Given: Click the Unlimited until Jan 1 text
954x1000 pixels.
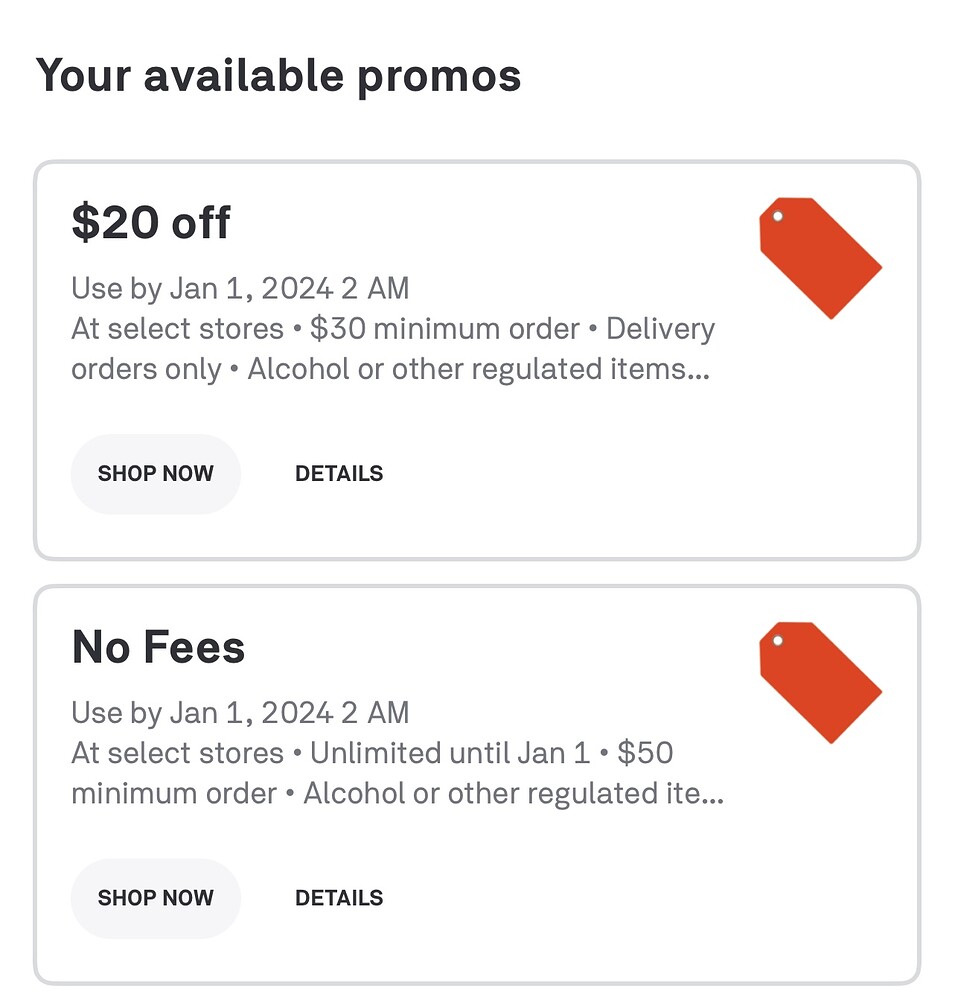Looking at the screenshot, I should coord(450,752).
